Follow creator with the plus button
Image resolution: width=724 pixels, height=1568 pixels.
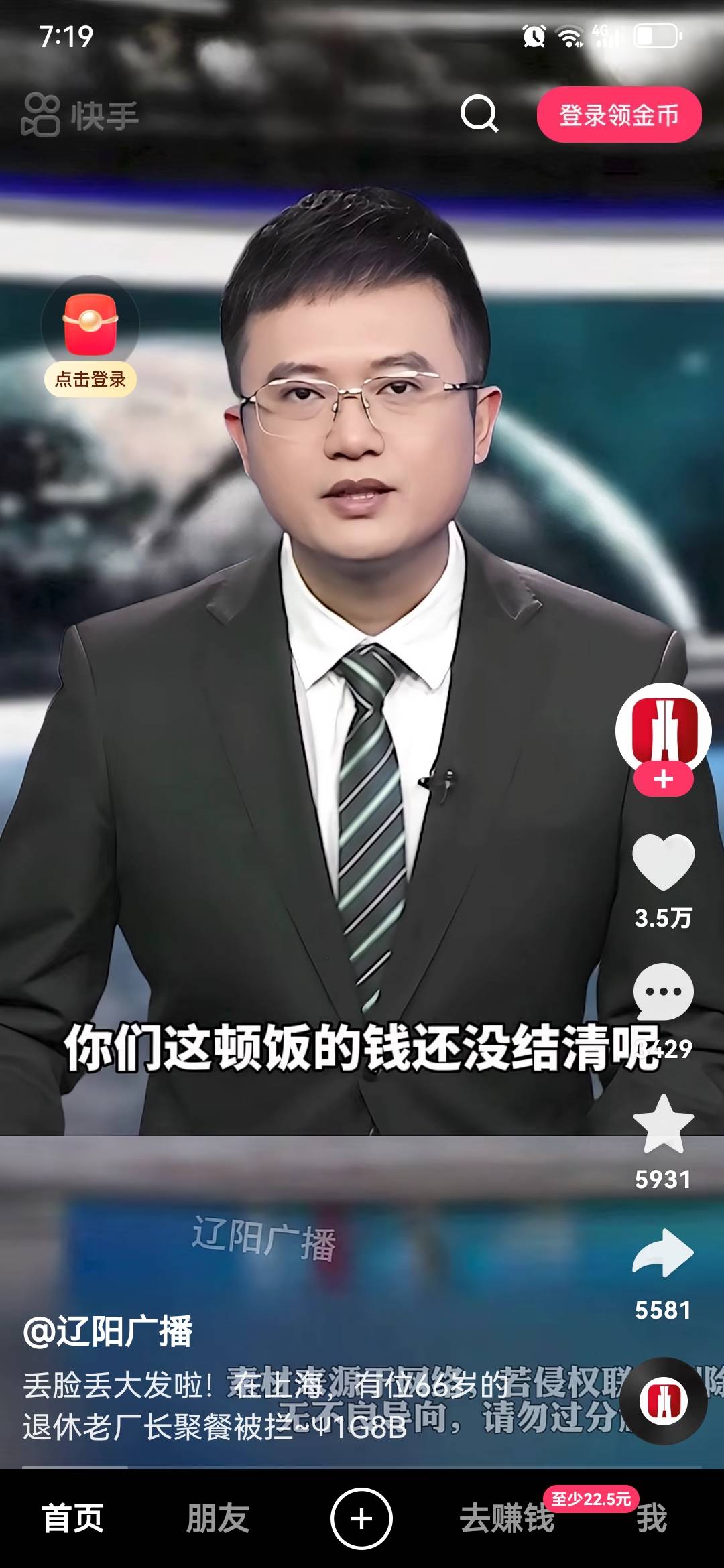click(663, 779)
